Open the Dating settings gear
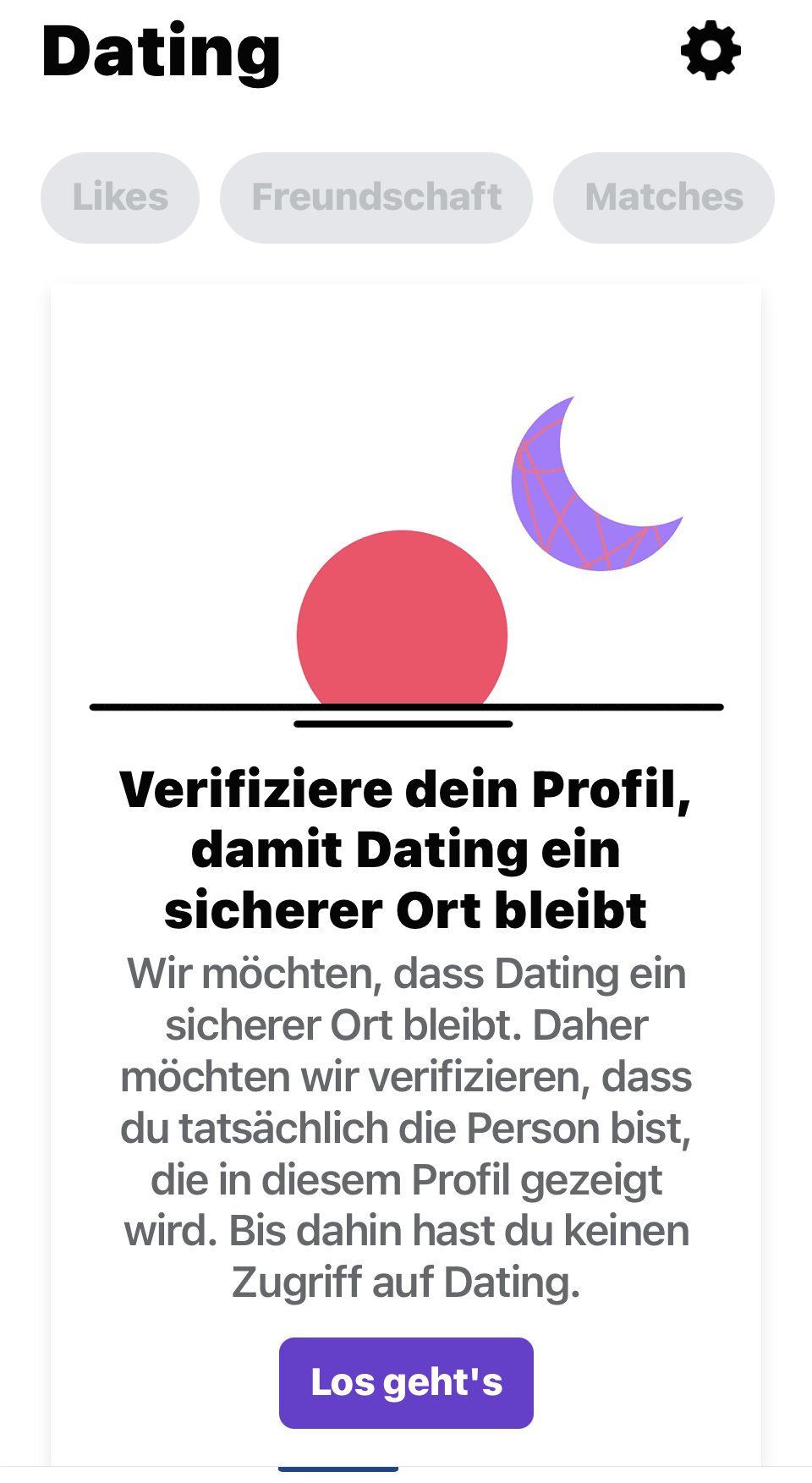Image resolution: width=812 pixels, height=1483 pixels. [710, 51]
